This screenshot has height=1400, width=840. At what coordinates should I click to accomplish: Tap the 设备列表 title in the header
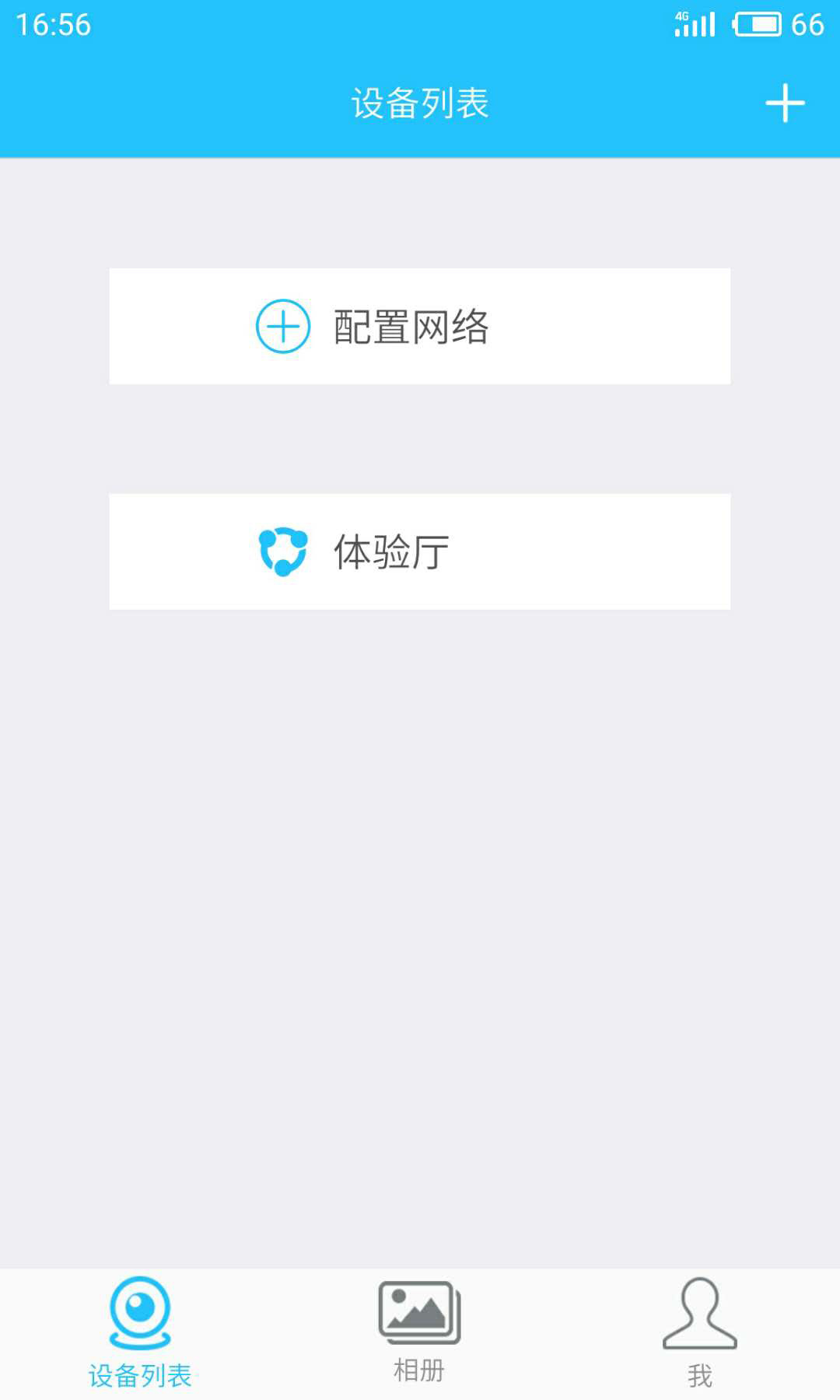point(420,103)
